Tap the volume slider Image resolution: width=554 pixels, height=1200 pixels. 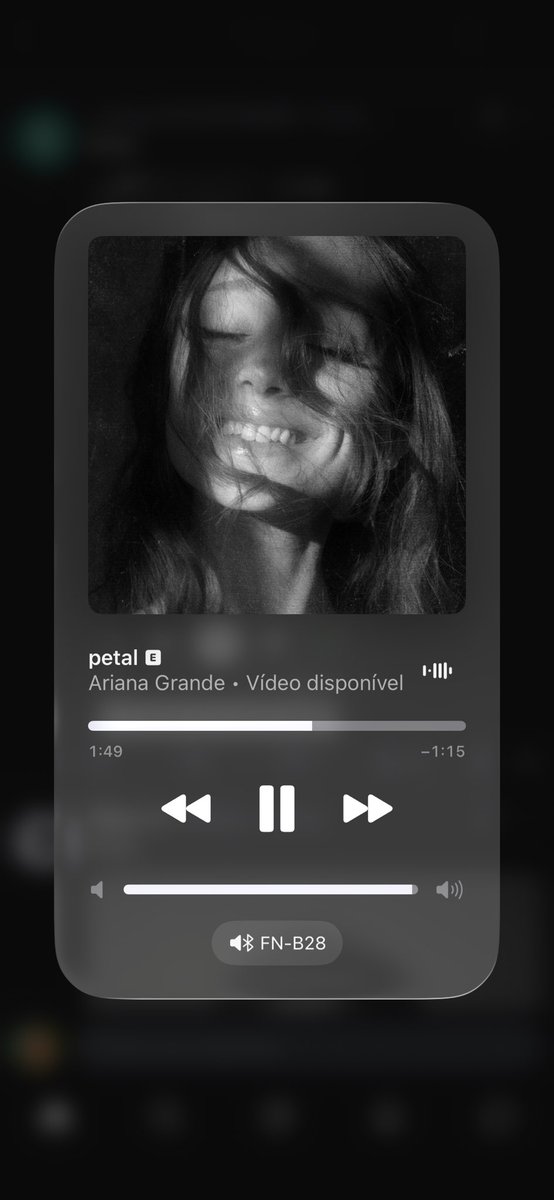coord(271,889)
